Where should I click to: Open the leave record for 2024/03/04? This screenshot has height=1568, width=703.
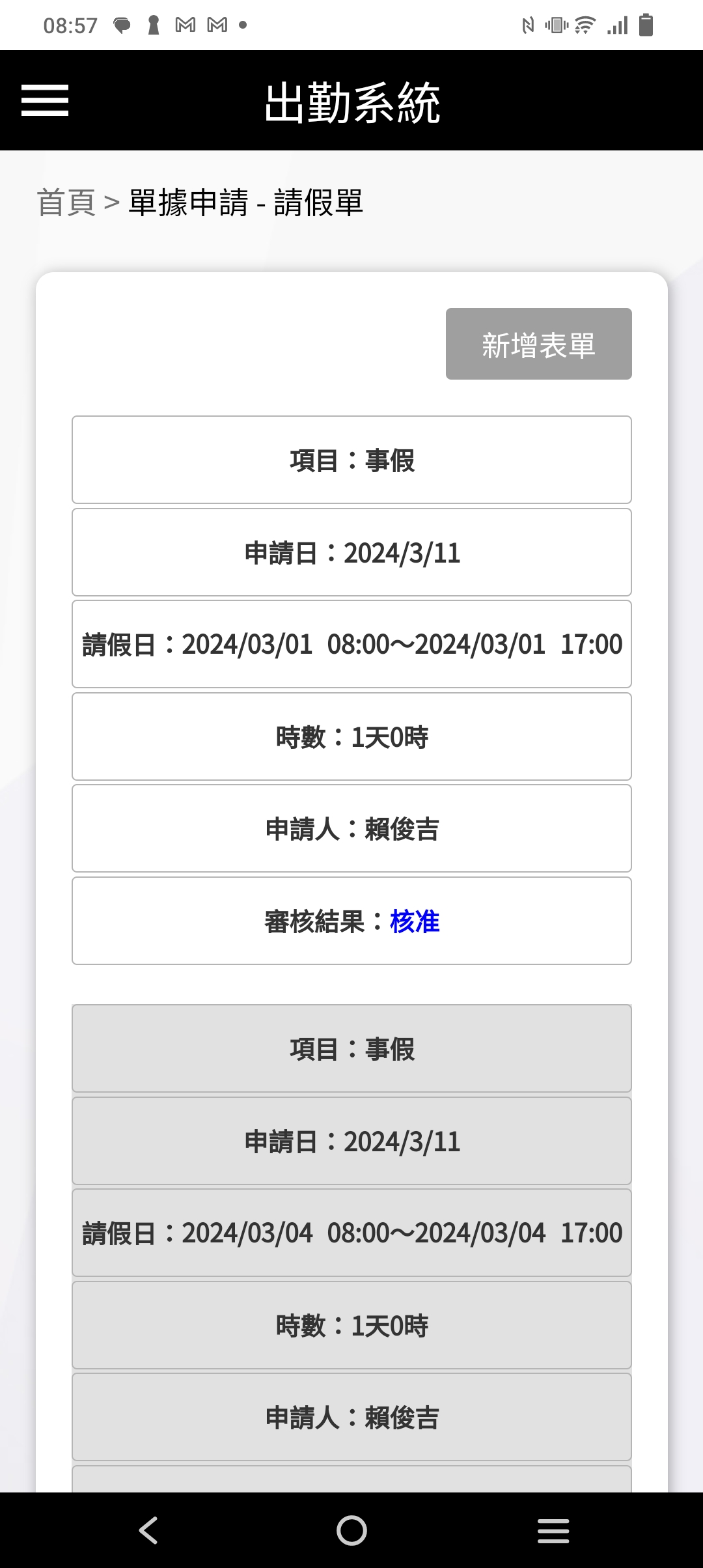coord(351,1233)
